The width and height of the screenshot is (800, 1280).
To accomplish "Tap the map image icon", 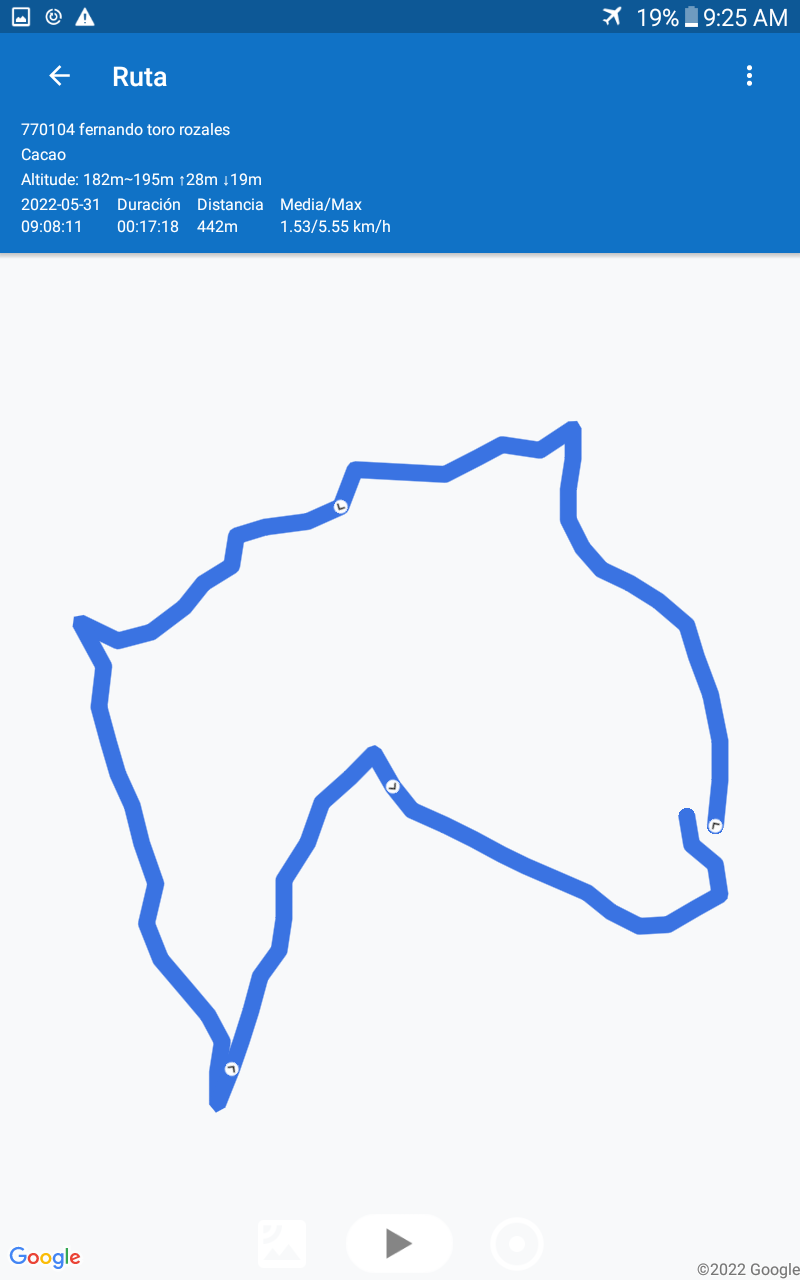I will click(282, 1244).
